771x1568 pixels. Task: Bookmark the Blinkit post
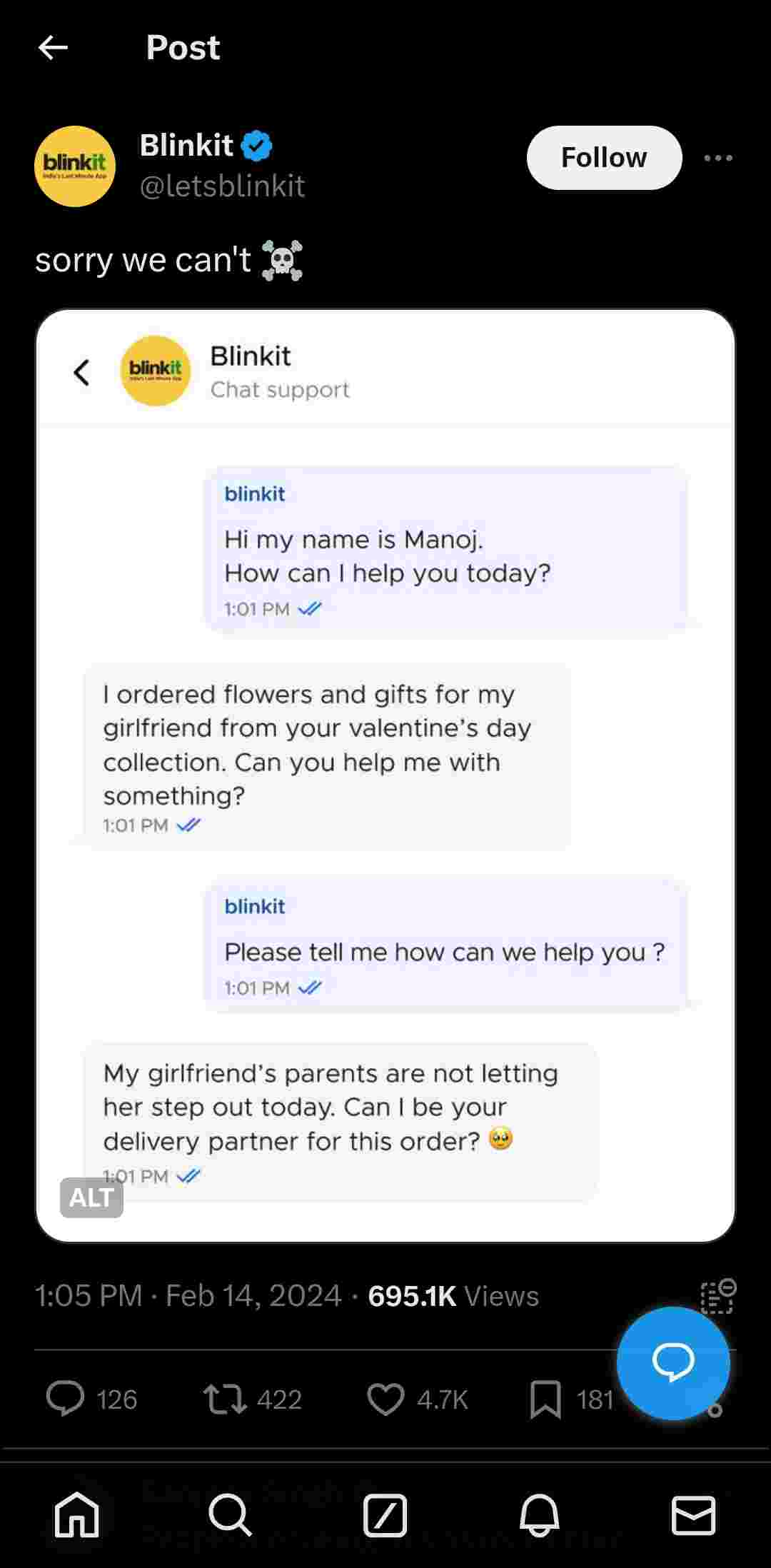coord(545,1398)
